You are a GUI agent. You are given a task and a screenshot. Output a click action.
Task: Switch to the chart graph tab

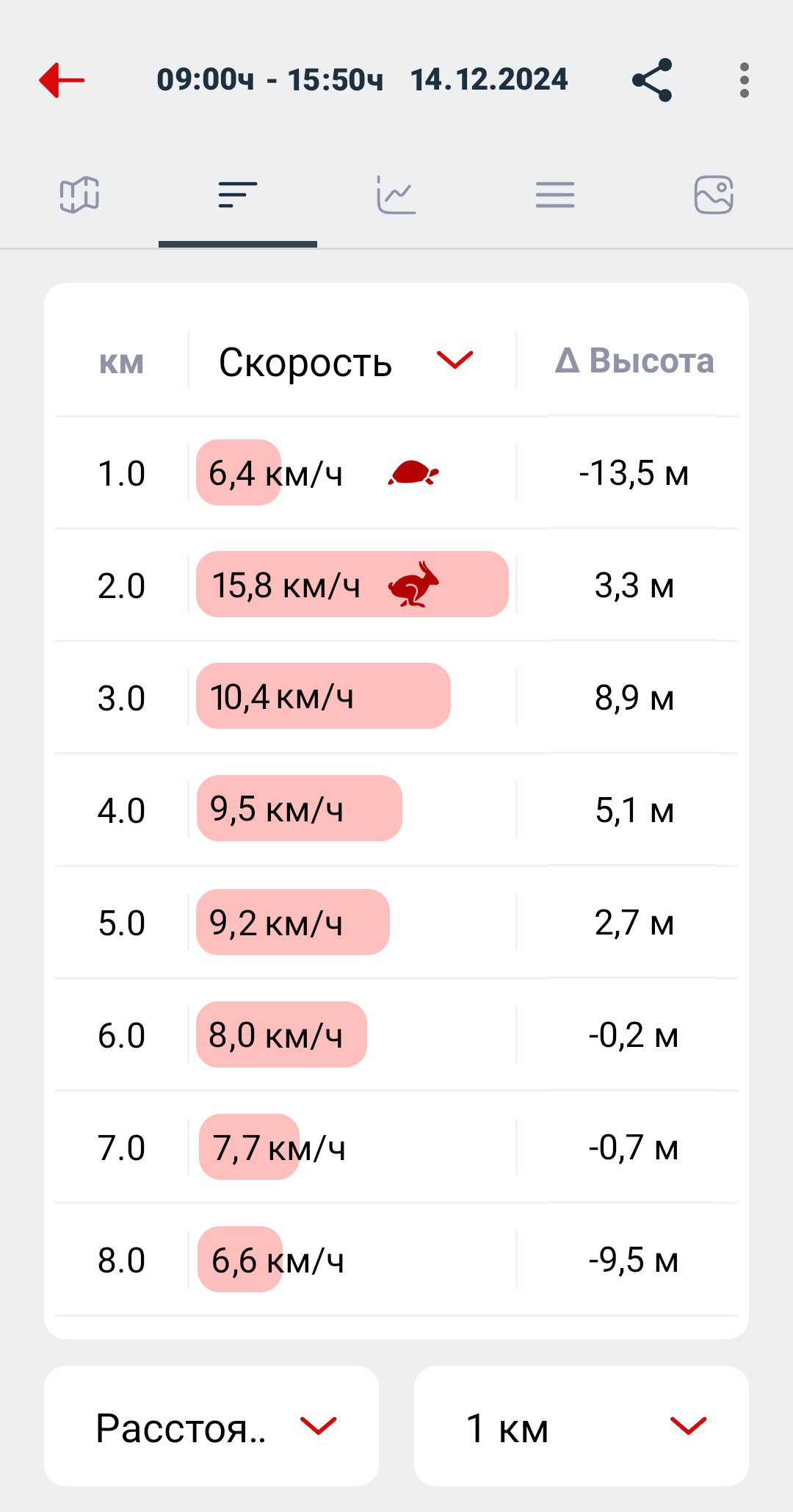click(396, 195)
